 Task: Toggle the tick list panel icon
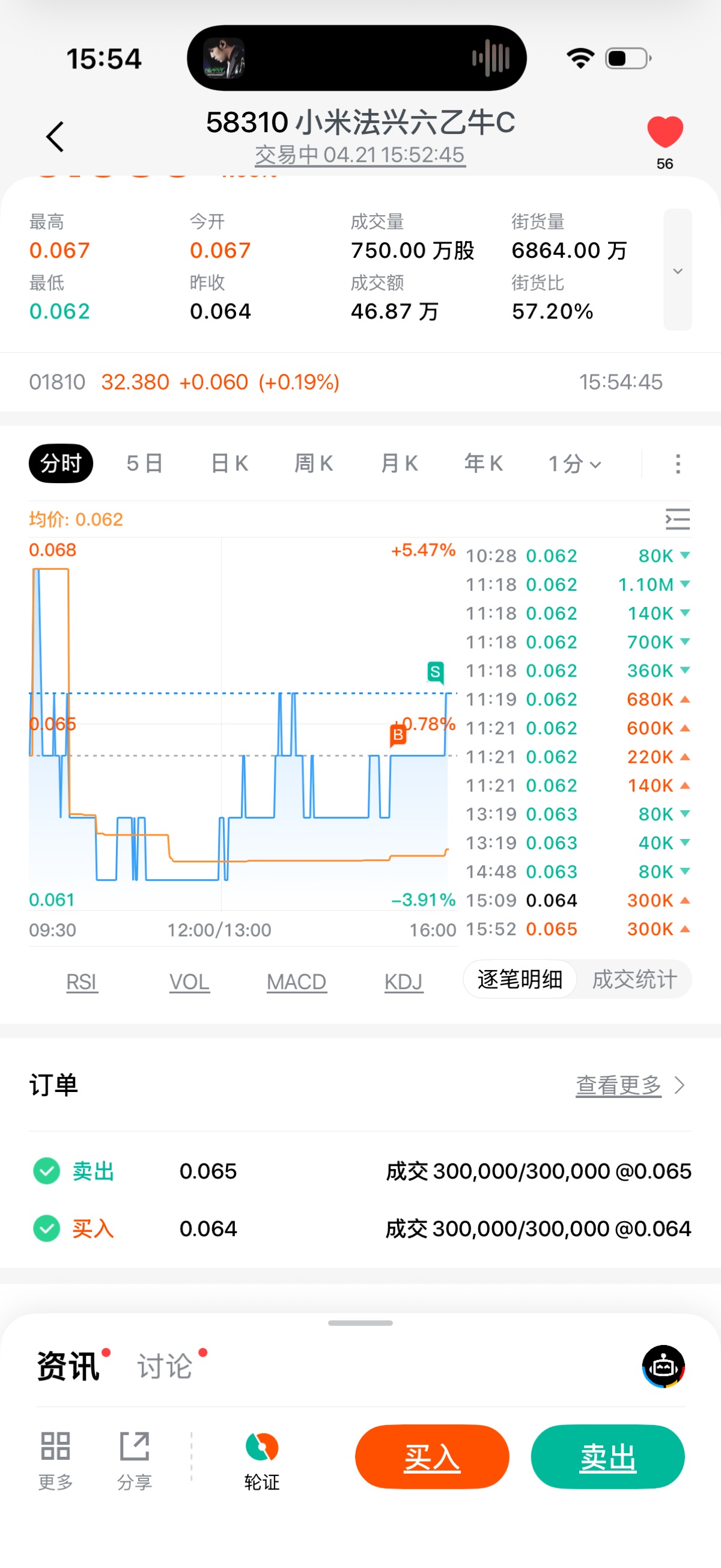point(677,519)
